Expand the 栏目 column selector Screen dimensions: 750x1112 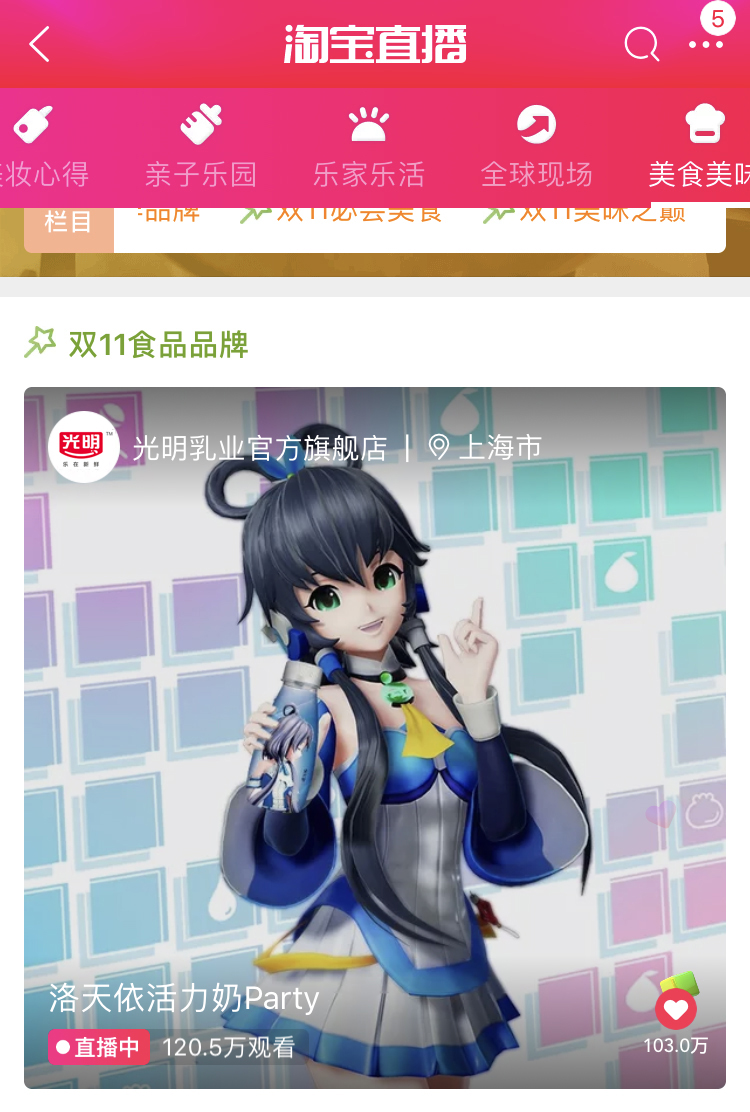69,224
